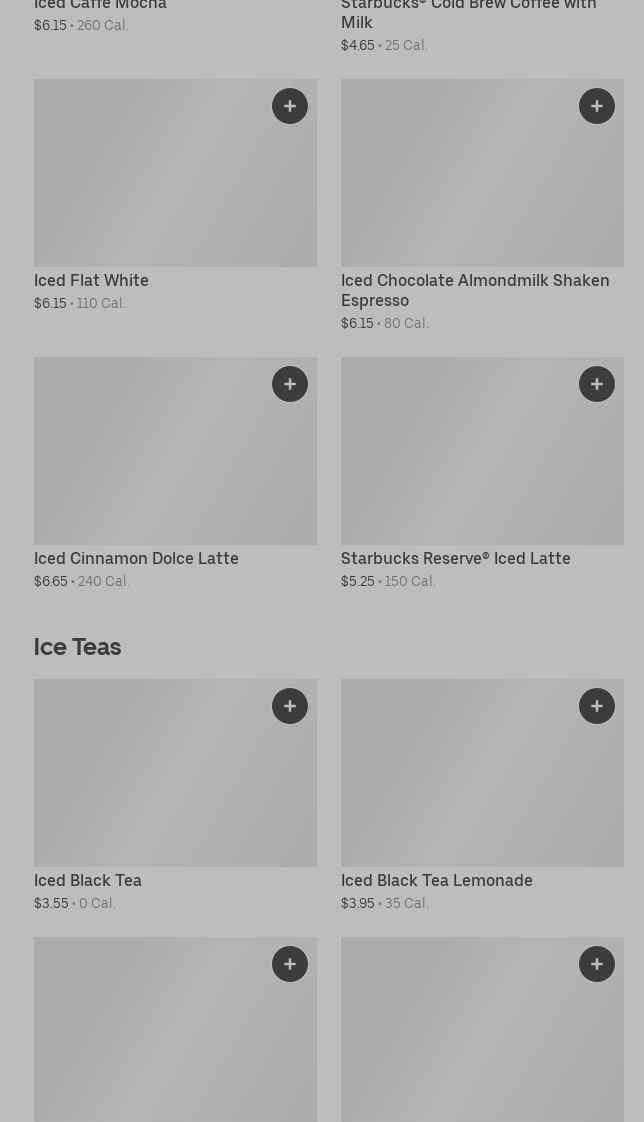Add Starbucks Reserve Iced Latte to cart
The image size is (644, 1122).
(597, 384)
